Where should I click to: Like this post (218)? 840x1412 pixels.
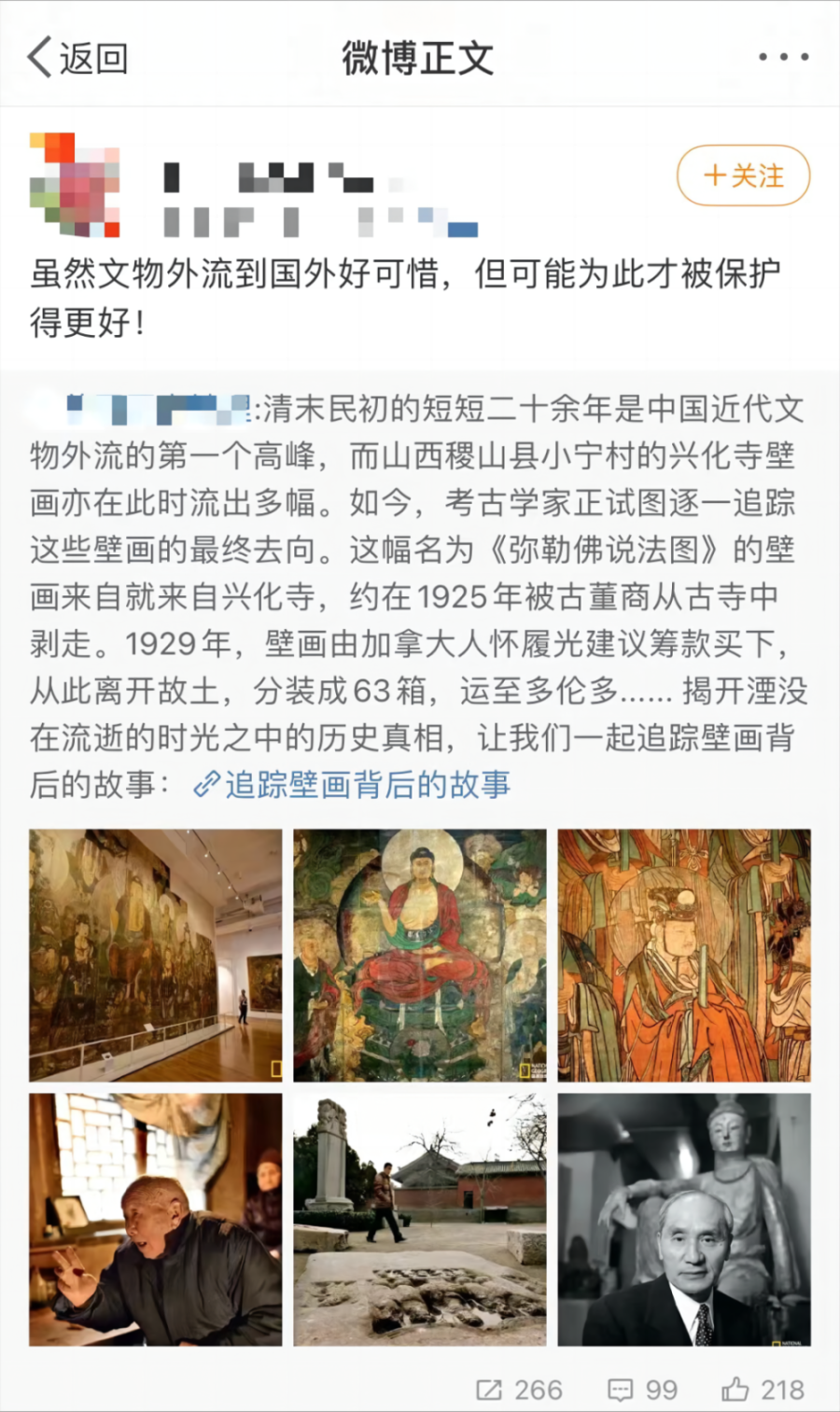point(763,1390)
